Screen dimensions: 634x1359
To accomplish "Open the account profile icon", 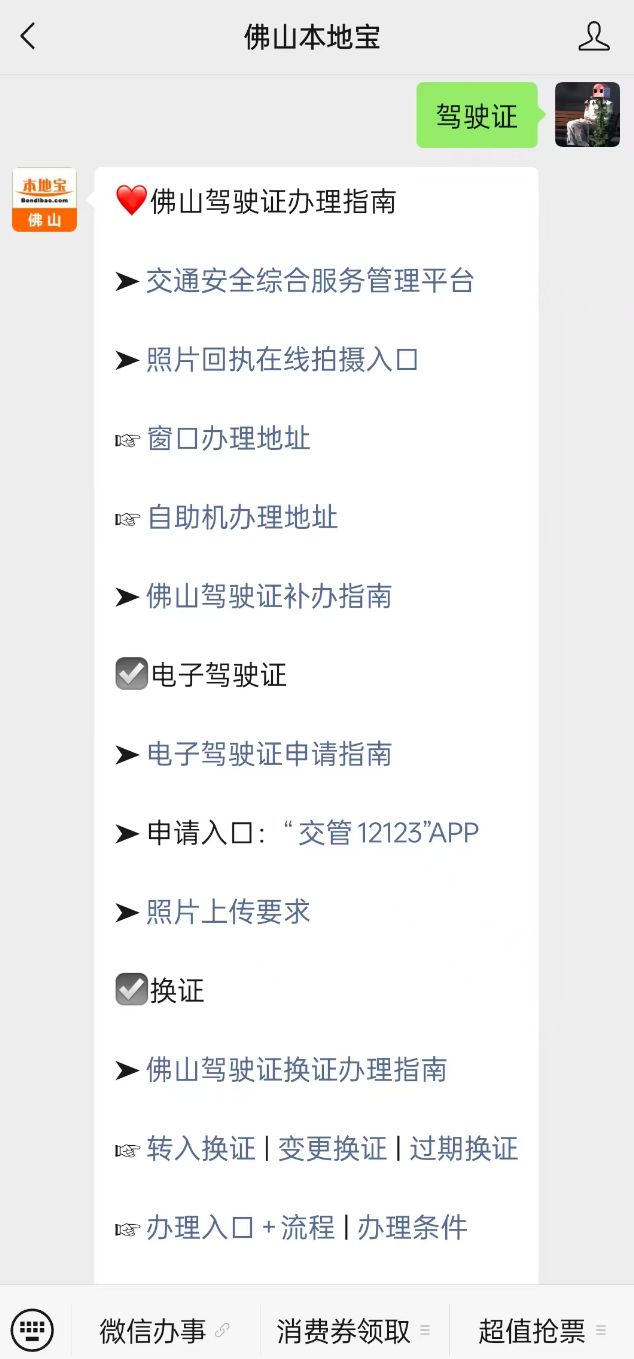I will point(593,37).
